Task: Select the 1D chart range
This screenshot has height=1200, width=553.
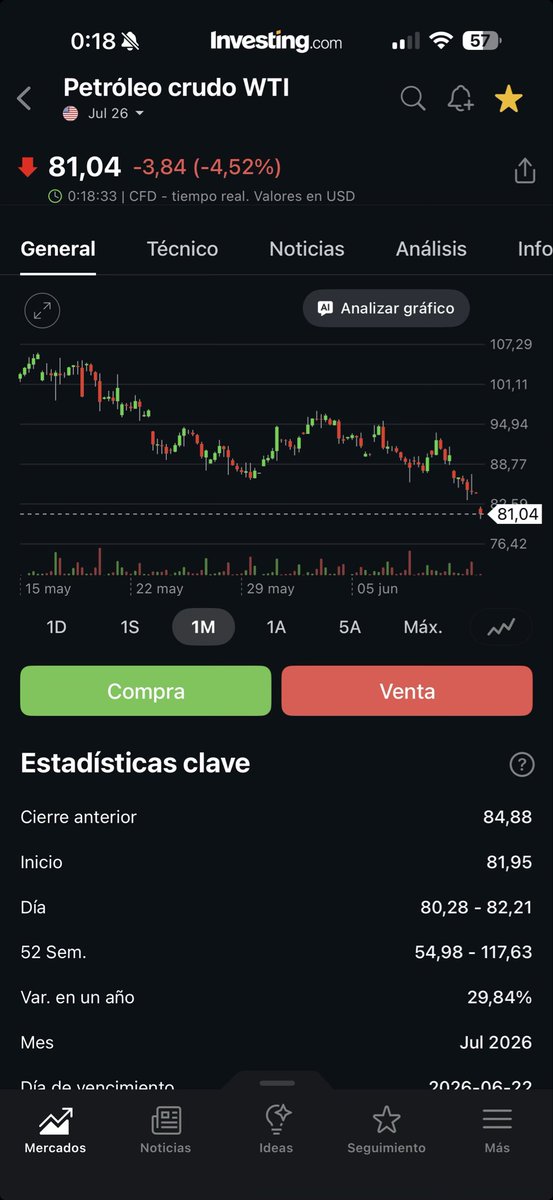Action: (x=57, y=627)
